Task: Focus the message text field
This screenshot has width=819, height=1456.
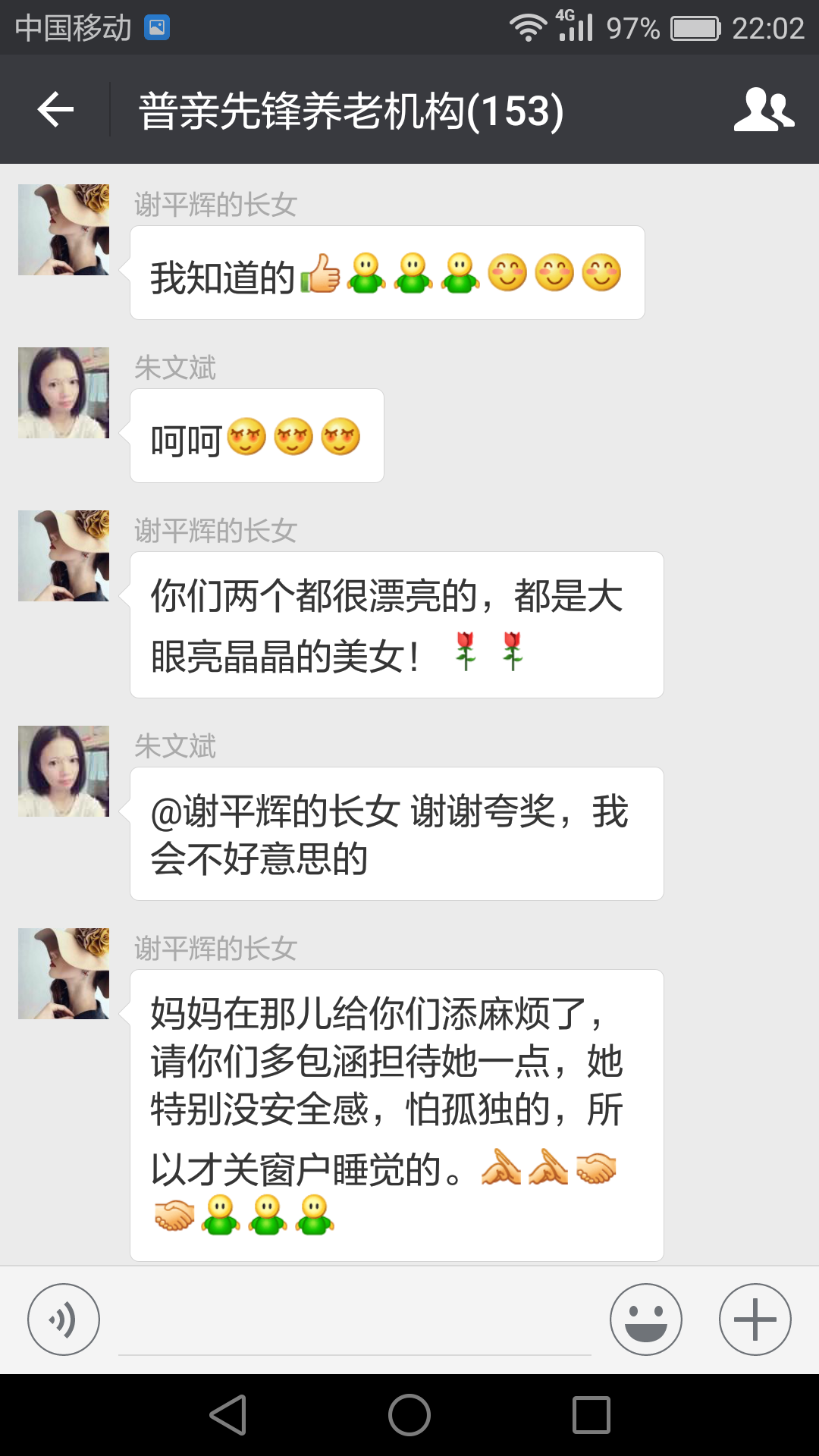Action: [x=354, y=1323]
